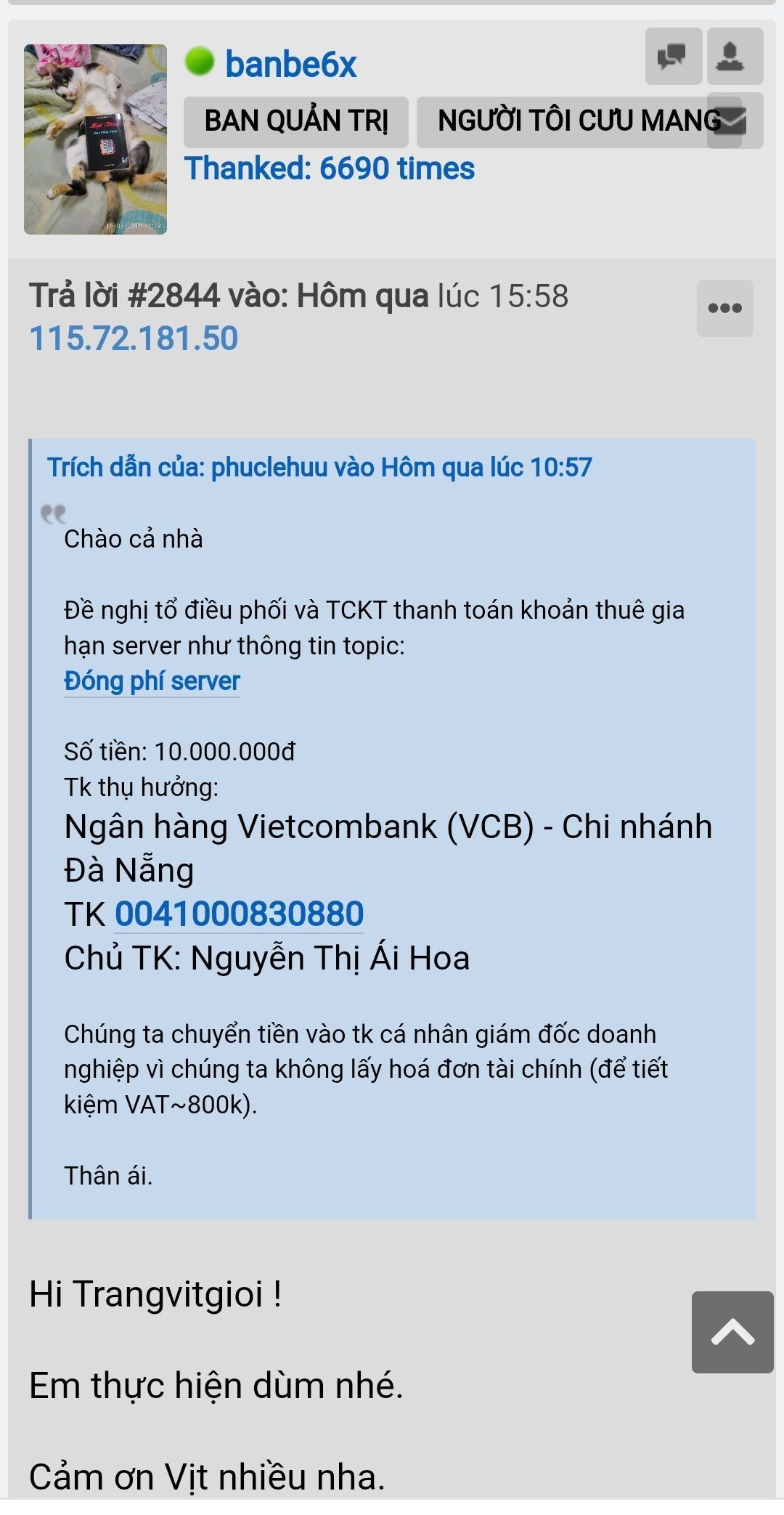View banbe6x's avatar picture
This screenshot has width=784, height=1515.
(x=95, y=139)
